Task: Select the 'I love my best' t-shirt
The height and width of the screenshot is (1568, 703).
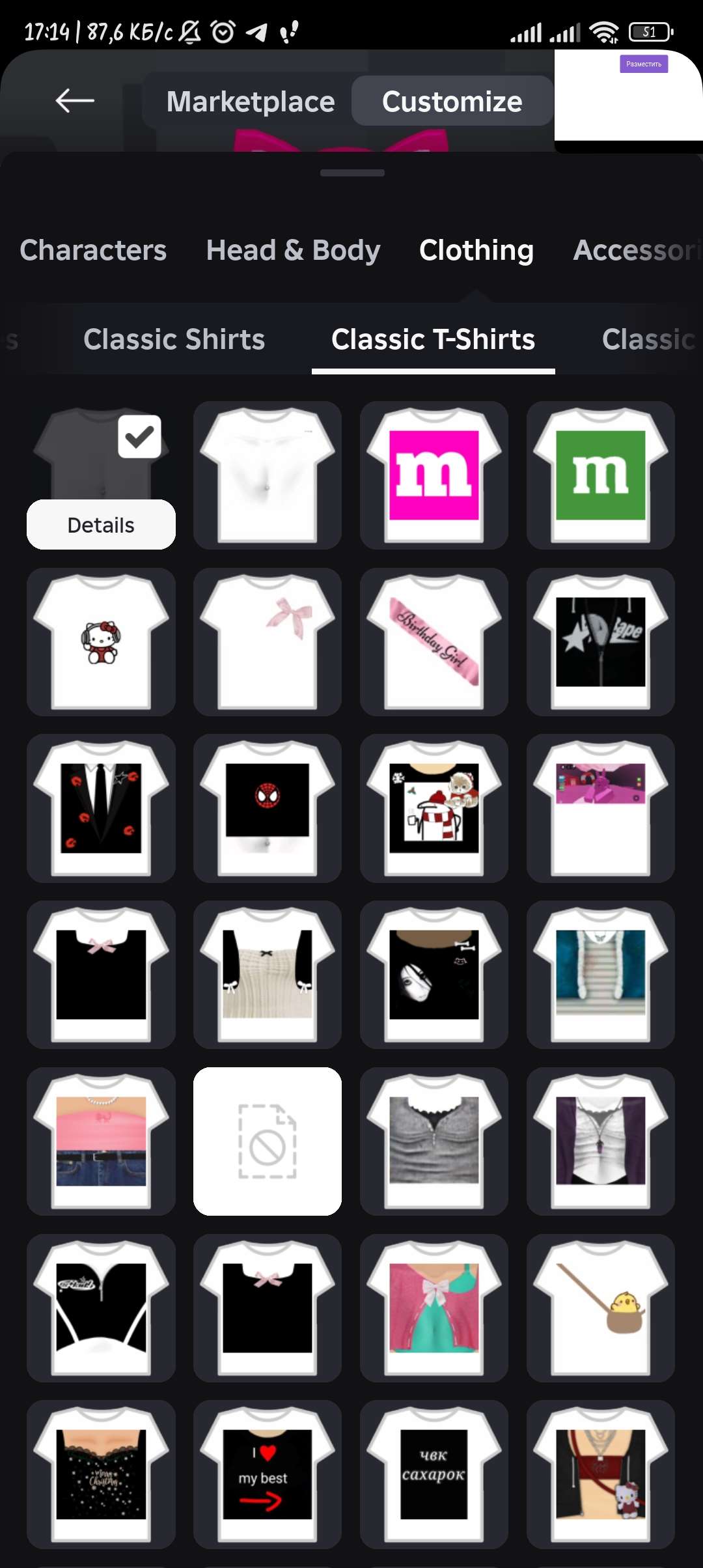Action: (267, 1474)
